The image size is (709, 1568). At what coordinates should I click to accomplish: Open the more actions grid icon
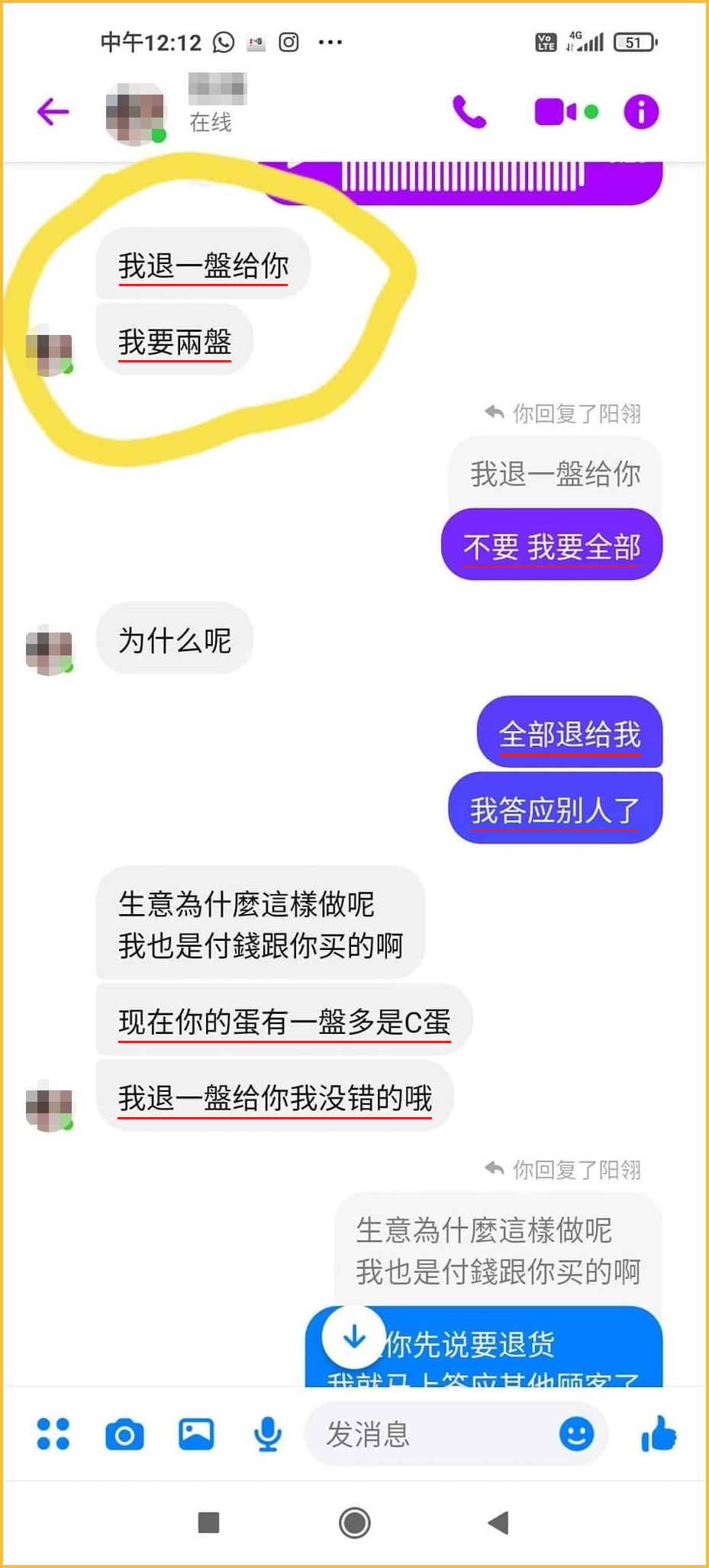click(x=53, y=1434)
